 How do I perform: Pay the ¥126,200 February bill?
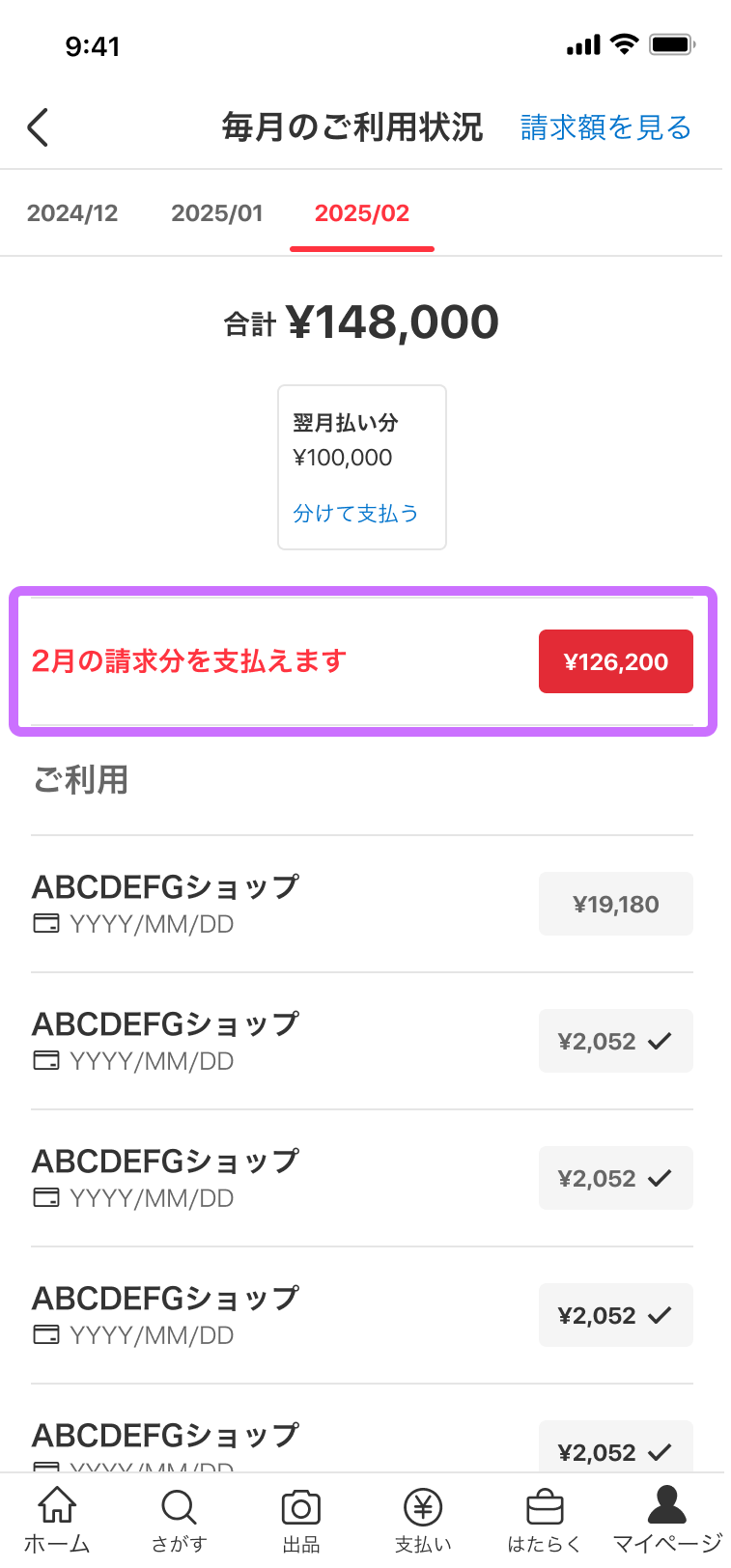coord(615,661)
